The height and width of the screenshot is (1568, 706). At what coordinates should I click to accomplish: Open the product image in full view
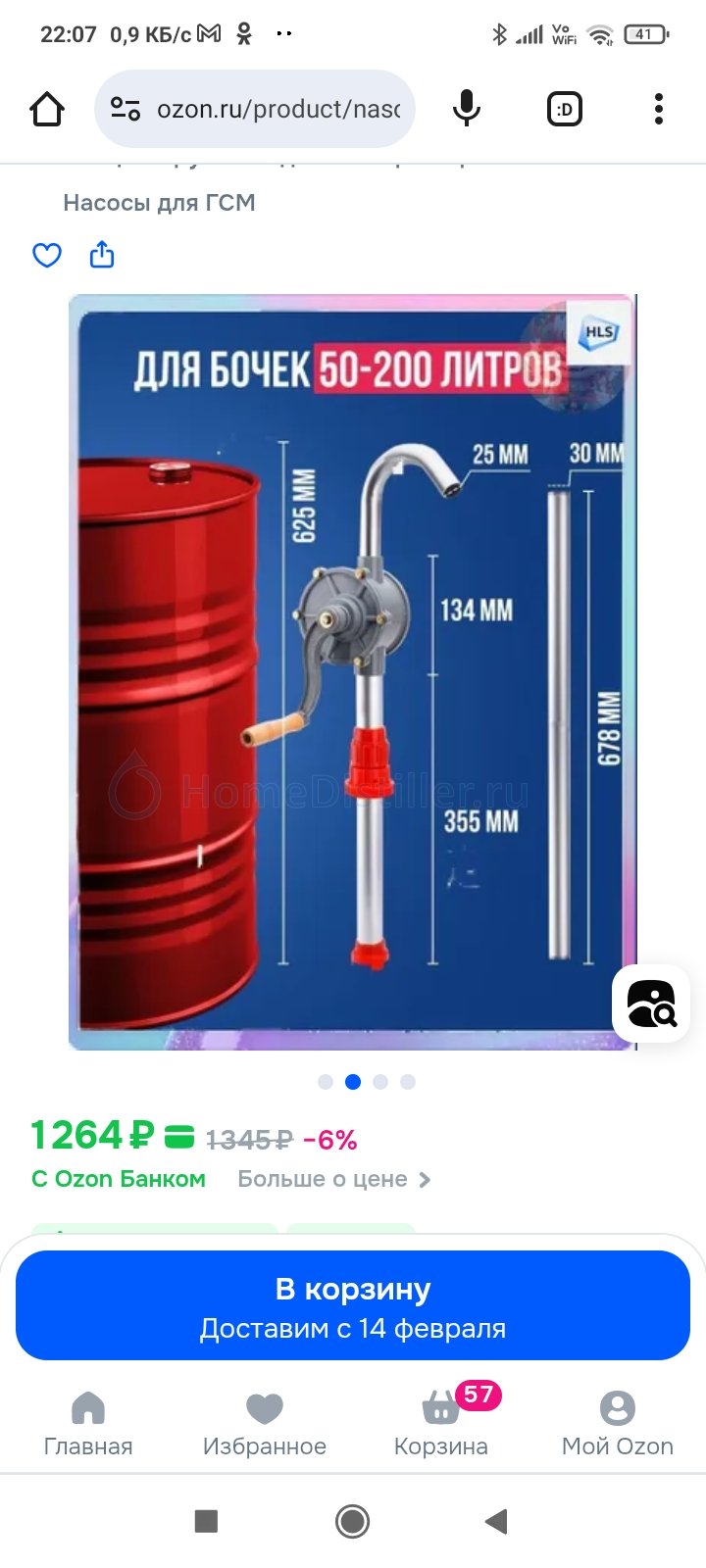353,671
